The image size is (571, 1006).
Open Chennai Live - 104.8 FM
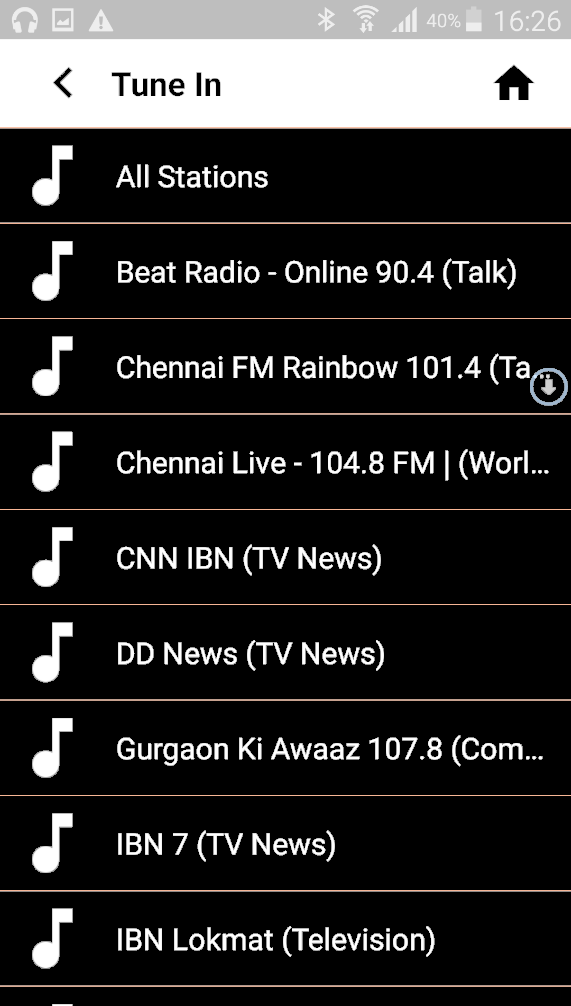click(x=286, y=462)
